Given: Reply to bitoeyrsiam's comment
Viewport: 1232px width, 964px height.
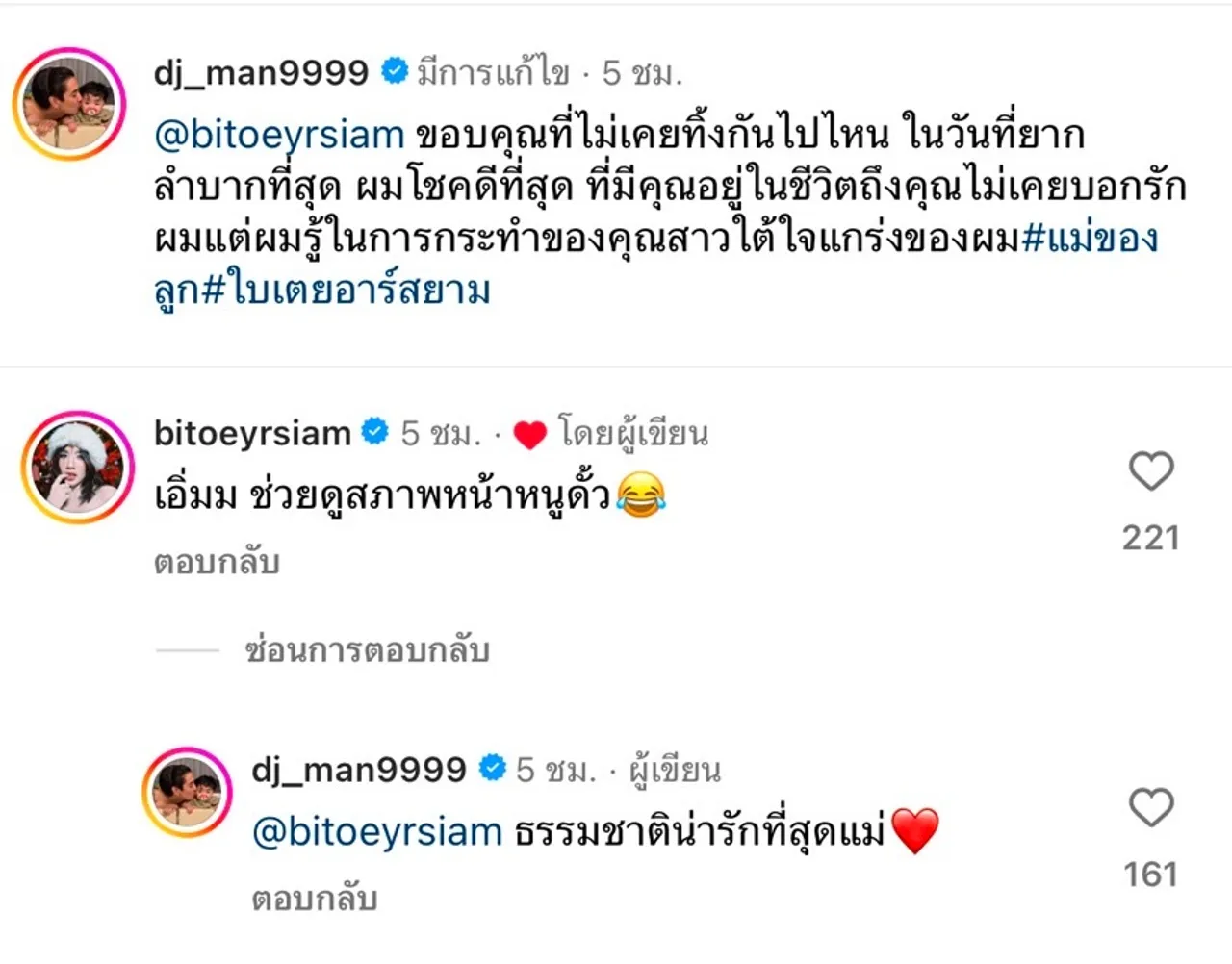Looking at the screenshot, I should click(x=217, y=562).
